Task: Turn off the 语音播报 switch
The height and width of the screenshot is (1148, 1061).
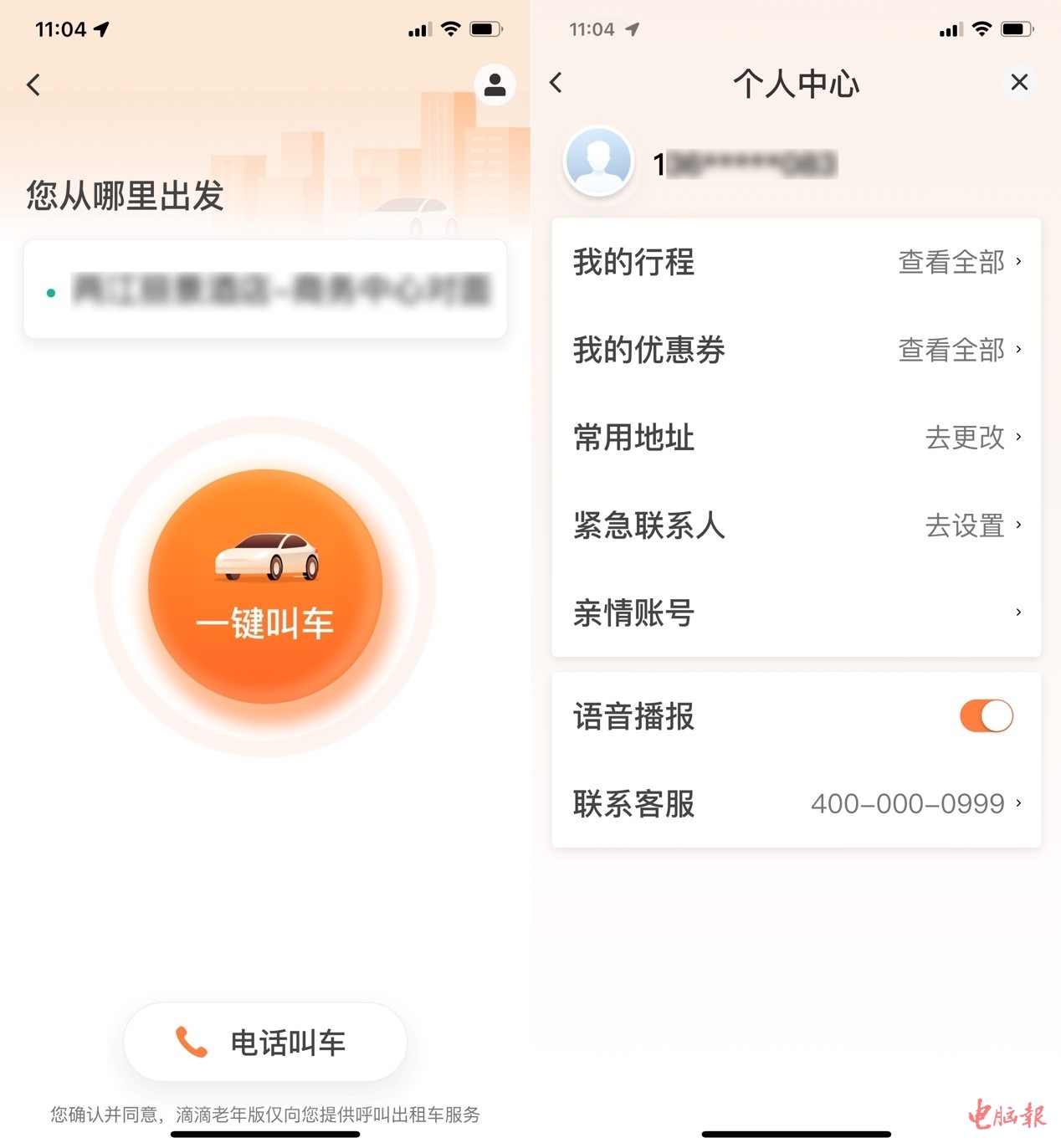Action: 986,716
